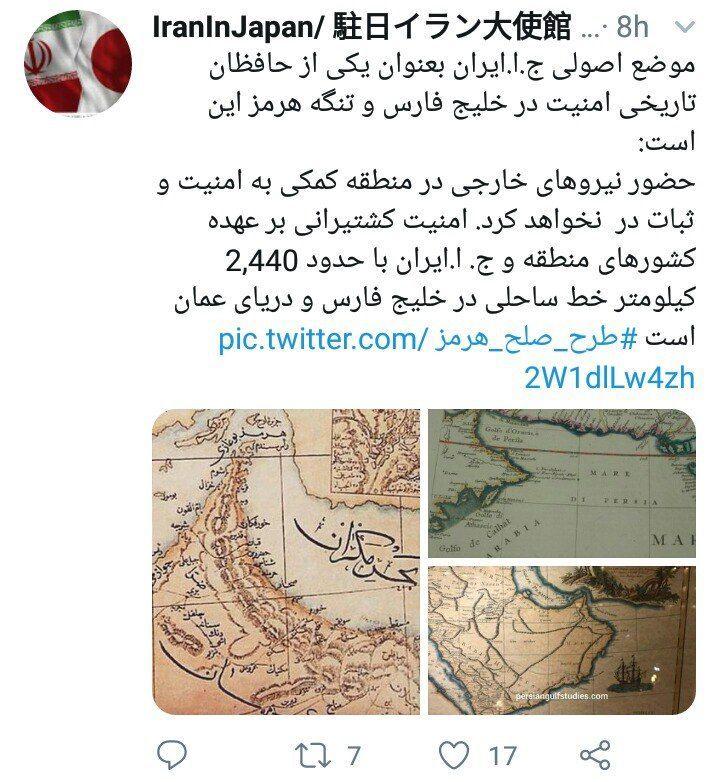Like this tweet with 17 likes
This screenshot has height=782, width=720.
tap(455, 752)
